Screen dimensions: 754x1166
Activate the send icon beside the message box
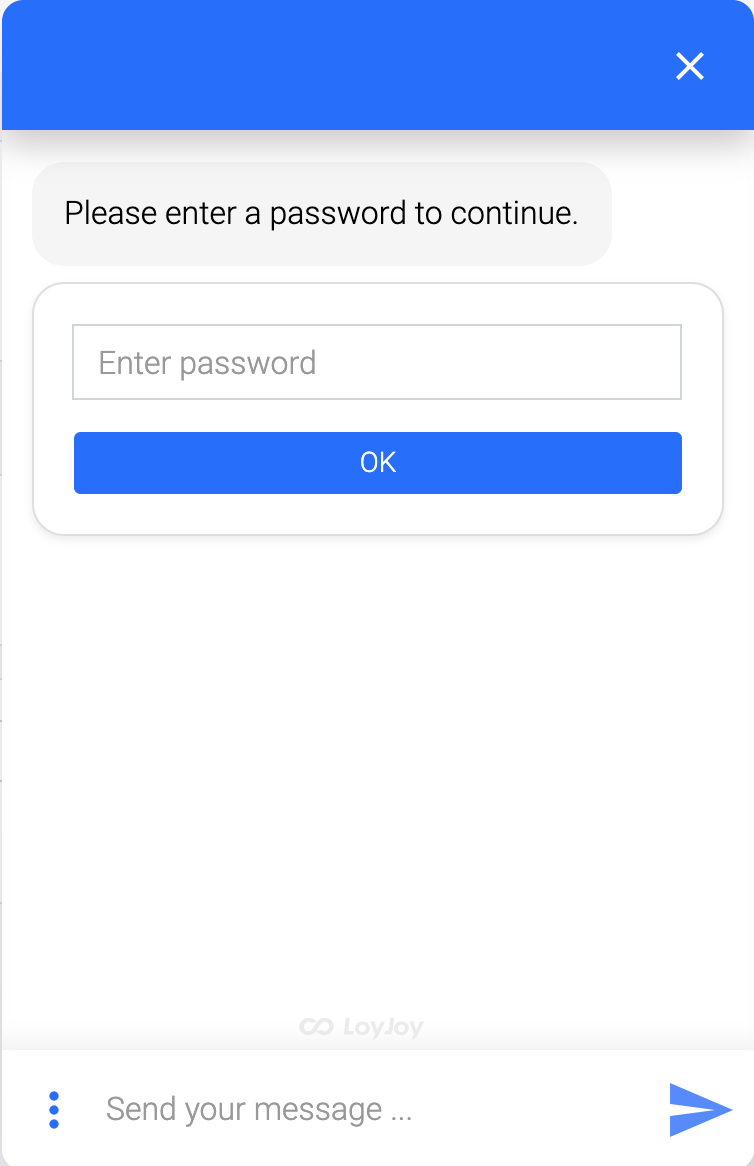point(698,1109)
